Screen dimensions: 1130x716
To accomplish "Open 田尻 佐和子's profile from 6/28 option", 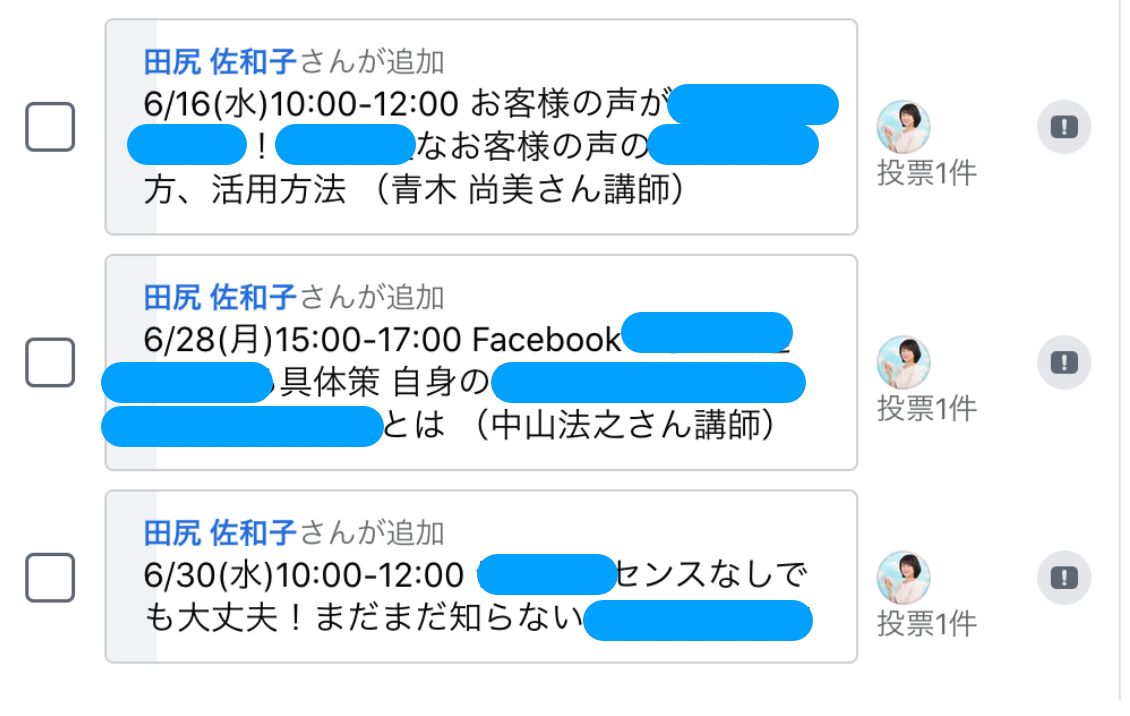I will 220,297.
